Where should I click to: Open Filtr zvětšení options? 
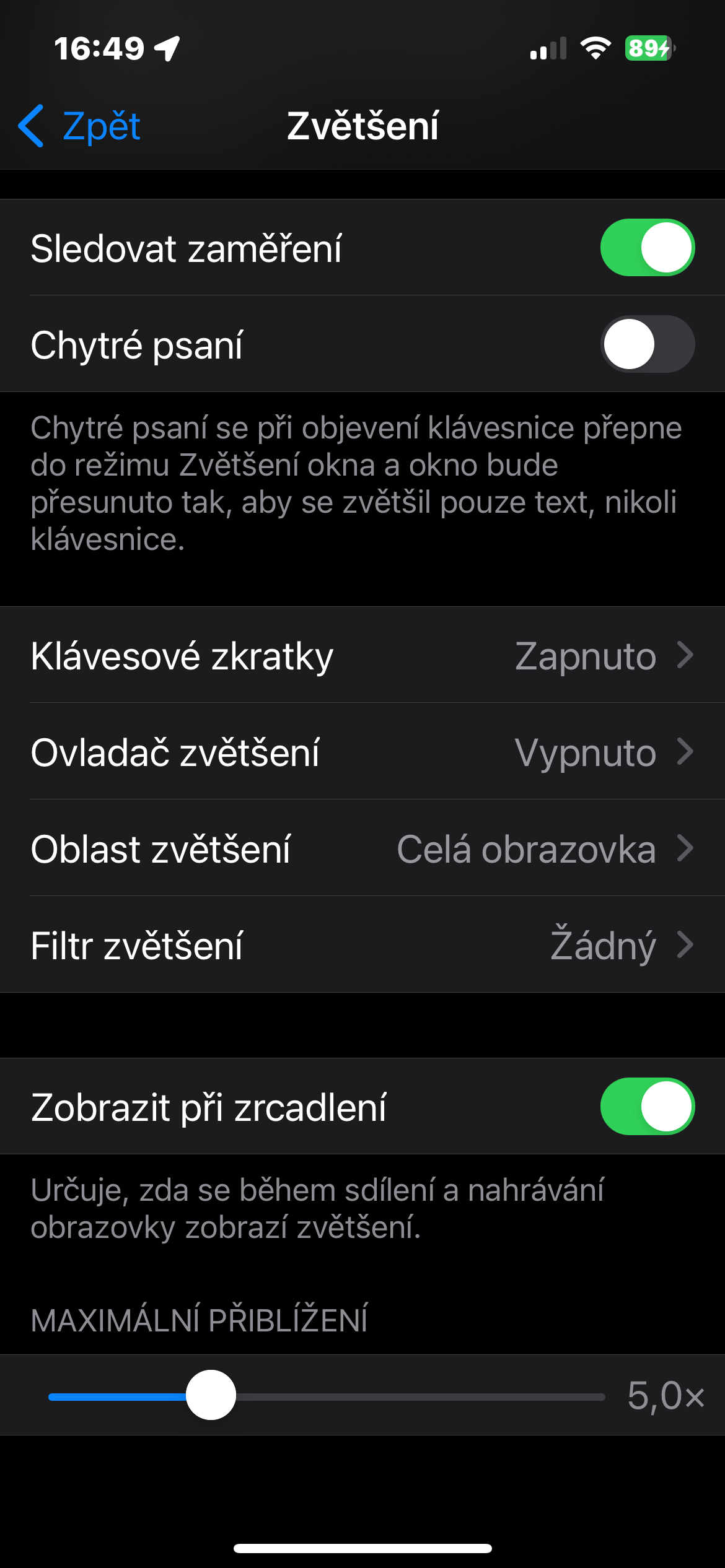tap(362, 946)
